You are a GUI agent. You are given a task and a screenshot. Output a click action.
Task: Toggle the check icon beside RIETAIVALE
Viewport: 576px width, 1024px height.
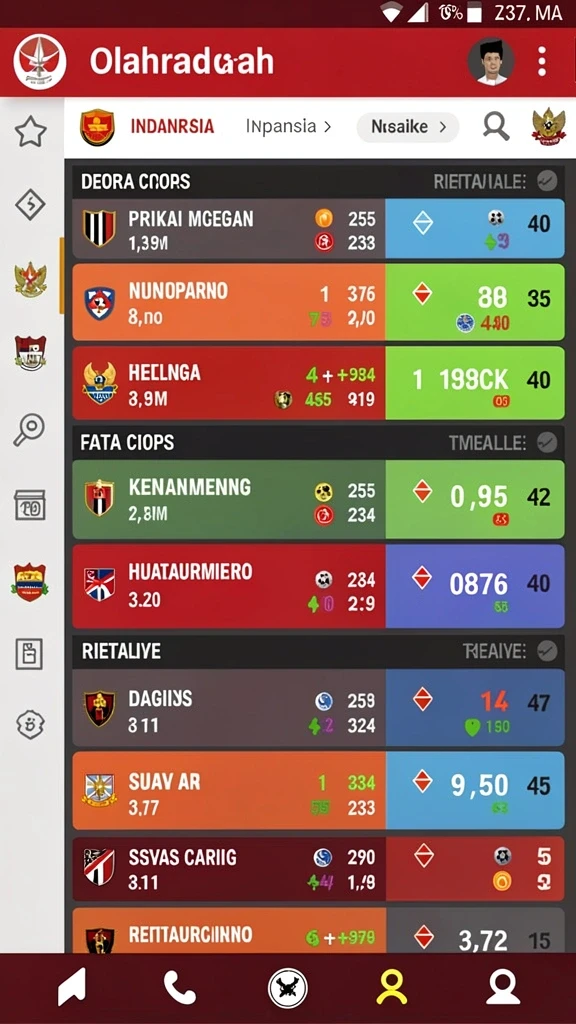click(547, 181)
